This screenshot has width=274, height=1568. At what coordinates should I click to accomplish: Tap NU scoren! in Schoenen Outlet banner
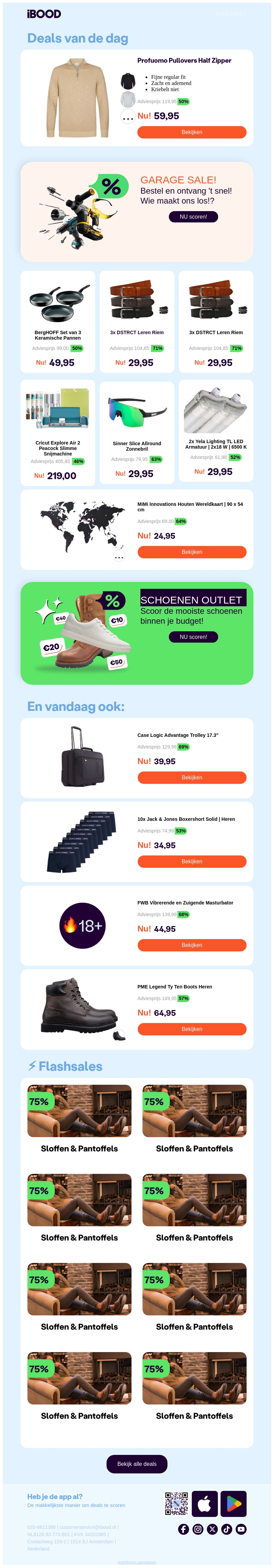coord(193,637)
